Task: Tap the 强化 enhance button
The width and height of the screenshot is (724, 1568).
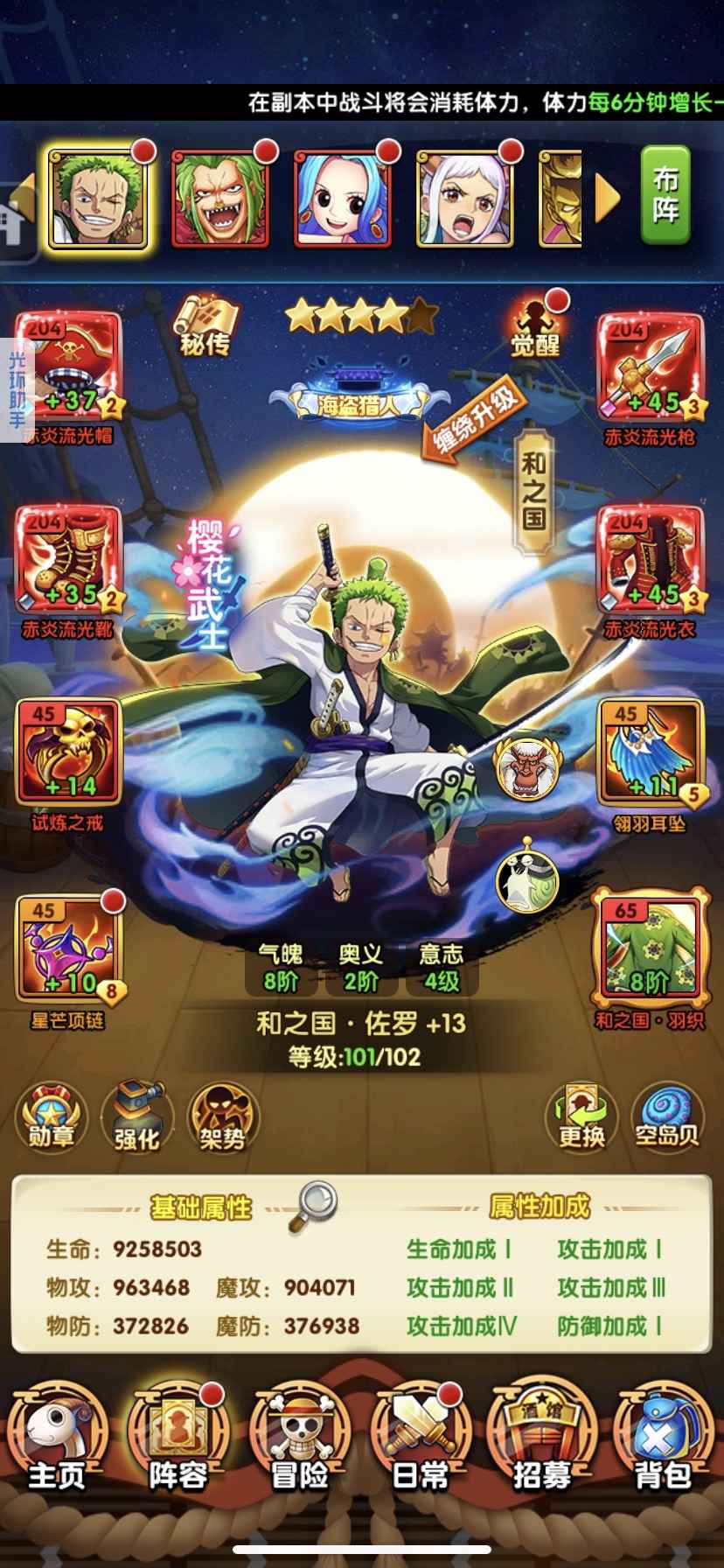Action: 137,1117
